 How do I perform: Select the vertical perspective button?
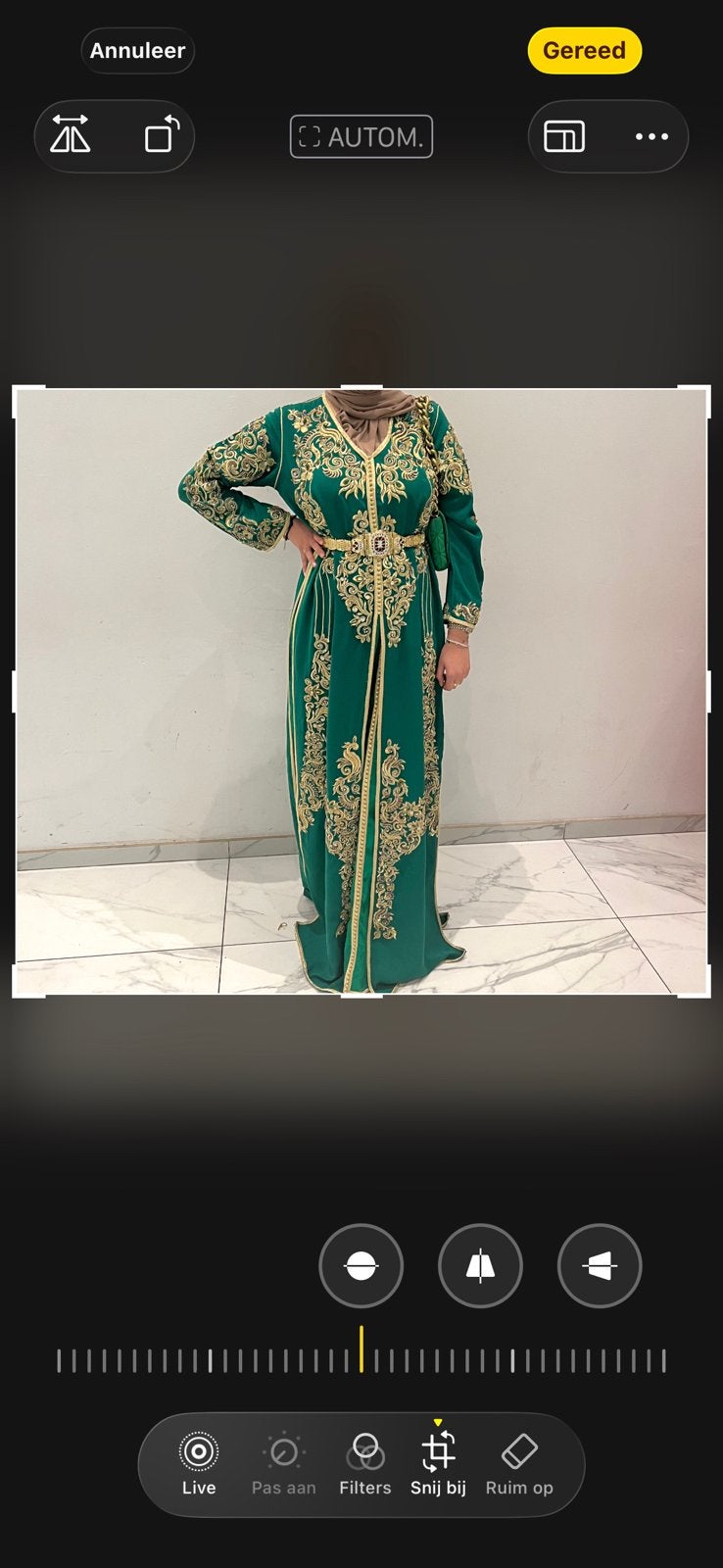480,1266
